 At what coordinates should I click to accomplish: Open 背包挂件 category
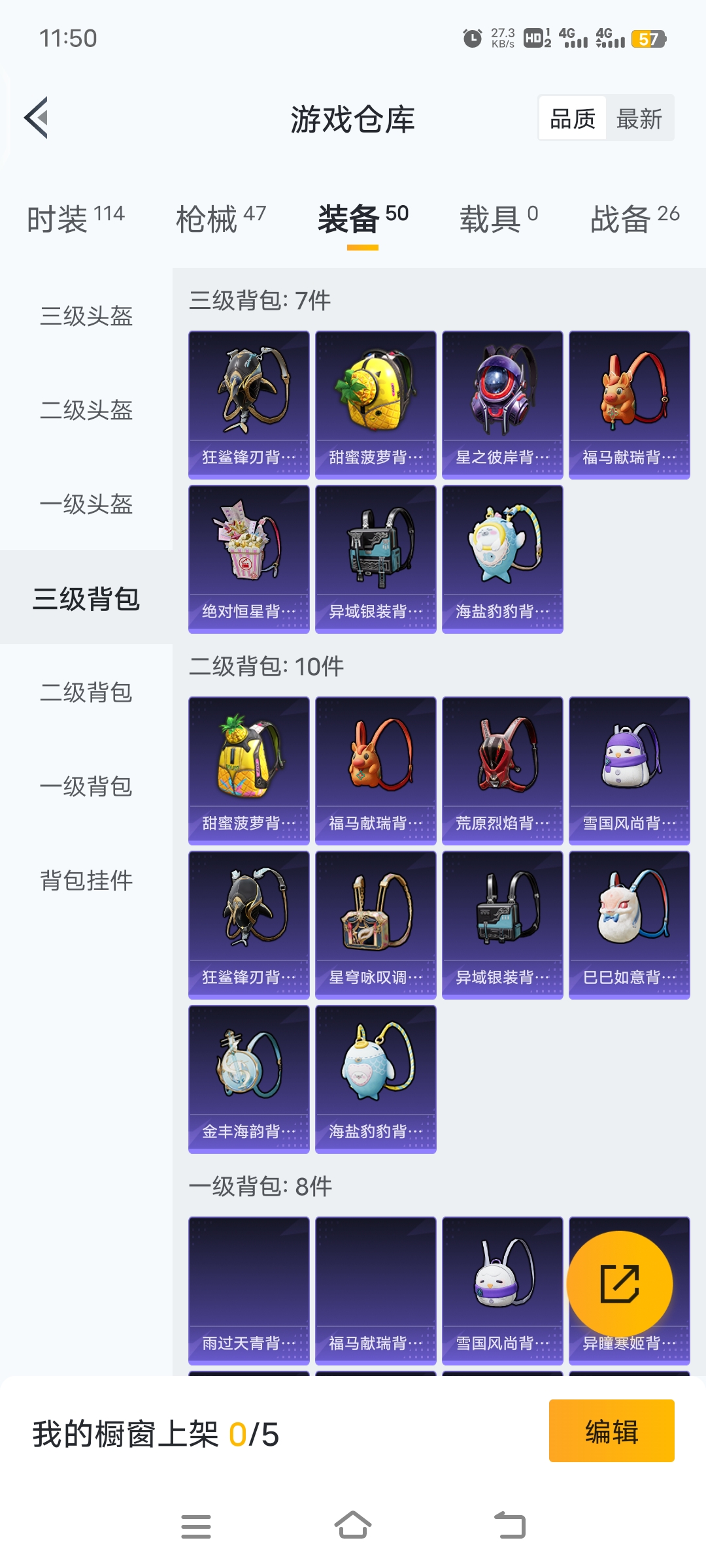[86, 881]
